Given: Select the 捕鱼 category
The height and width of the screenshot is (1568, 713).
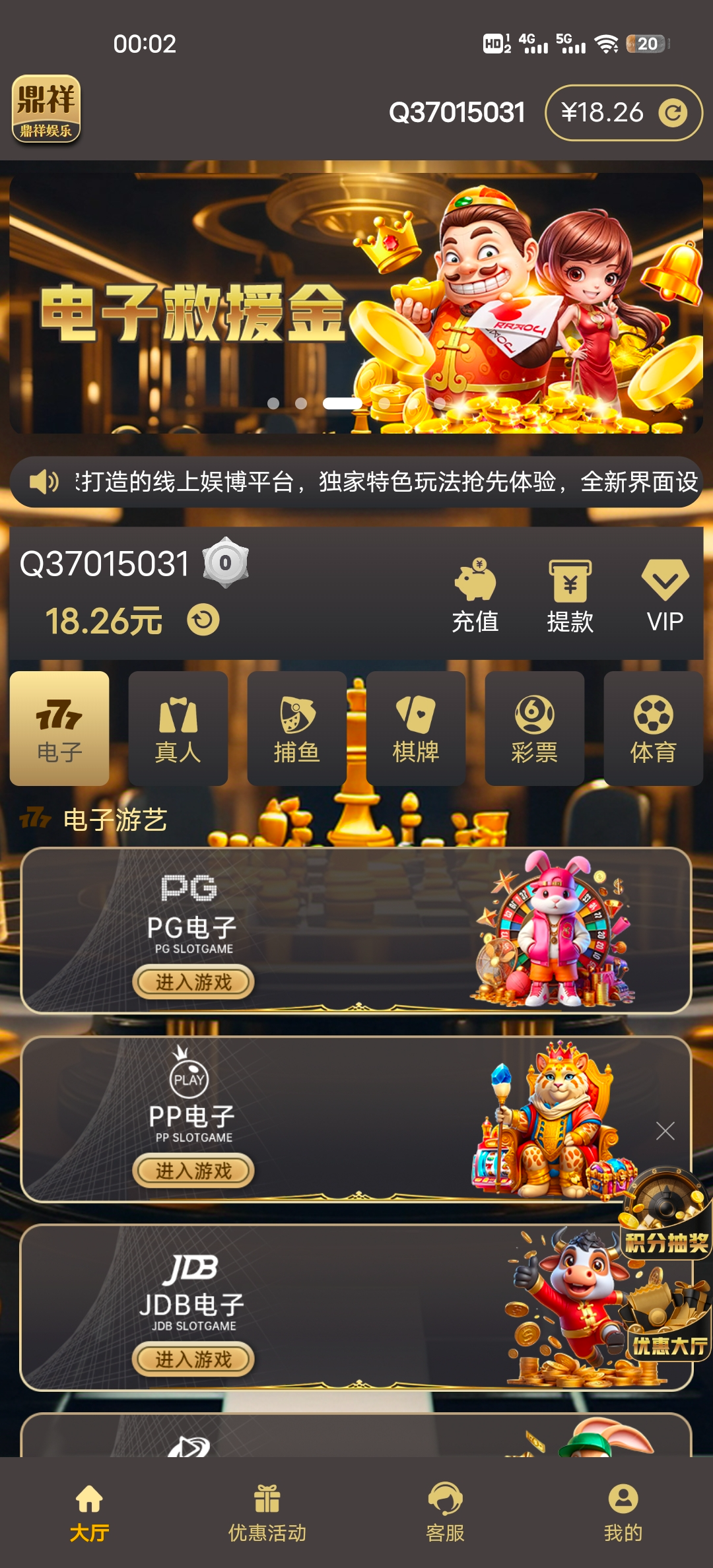Looking at the screenshot, I should pos(297,728).
